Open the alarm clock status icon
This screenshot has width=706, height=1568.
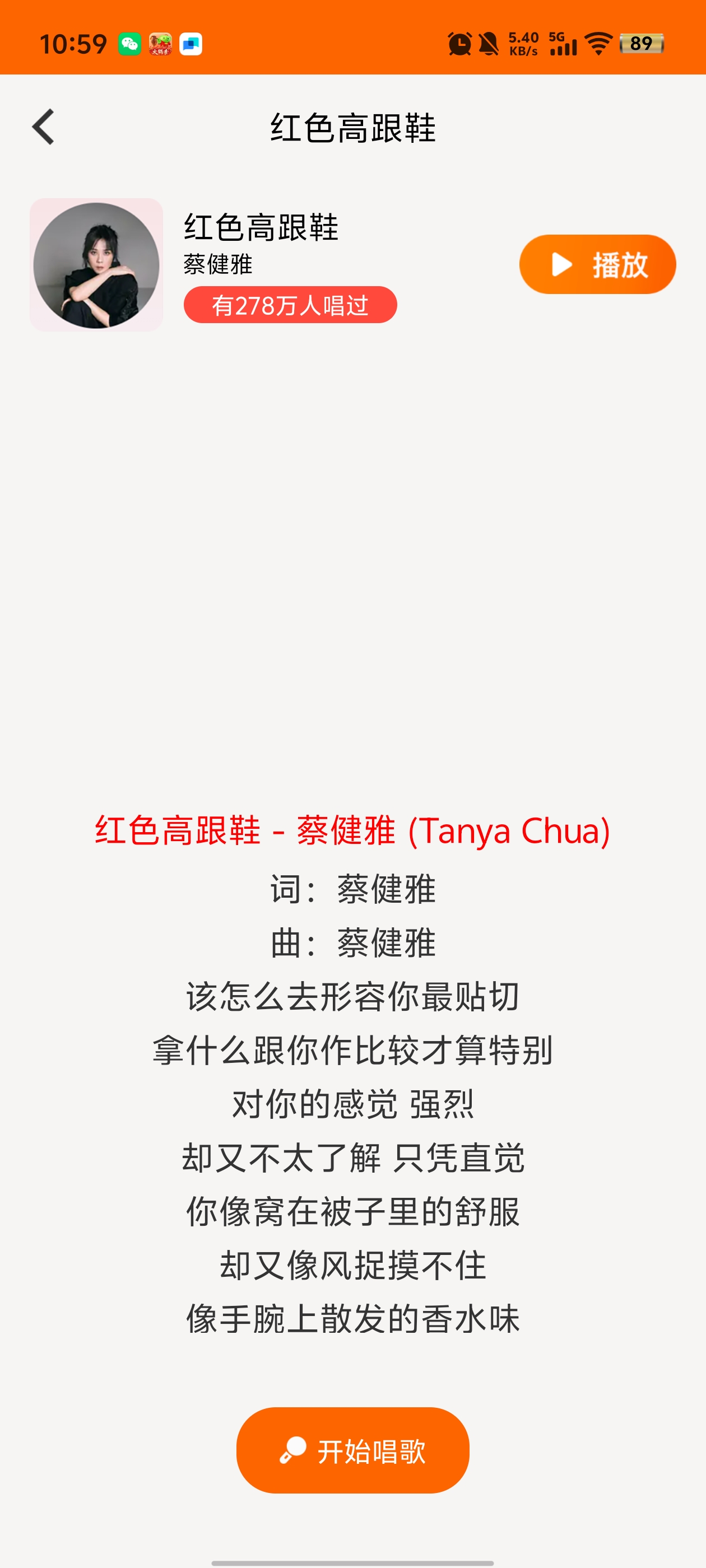[x=459, y=44]
